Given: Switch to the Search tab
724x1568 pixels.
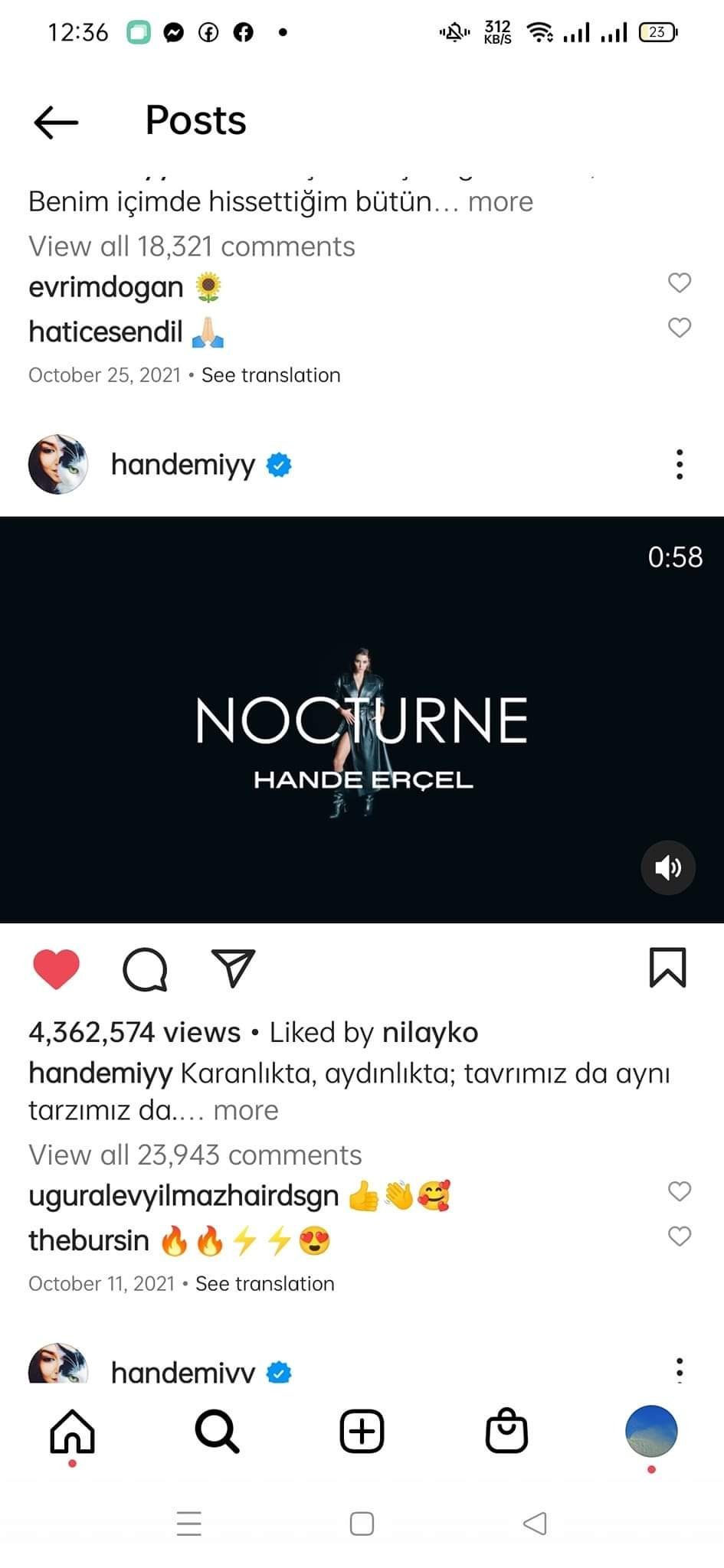Looking at the screenshot, I should click(x=218, y=1431).
